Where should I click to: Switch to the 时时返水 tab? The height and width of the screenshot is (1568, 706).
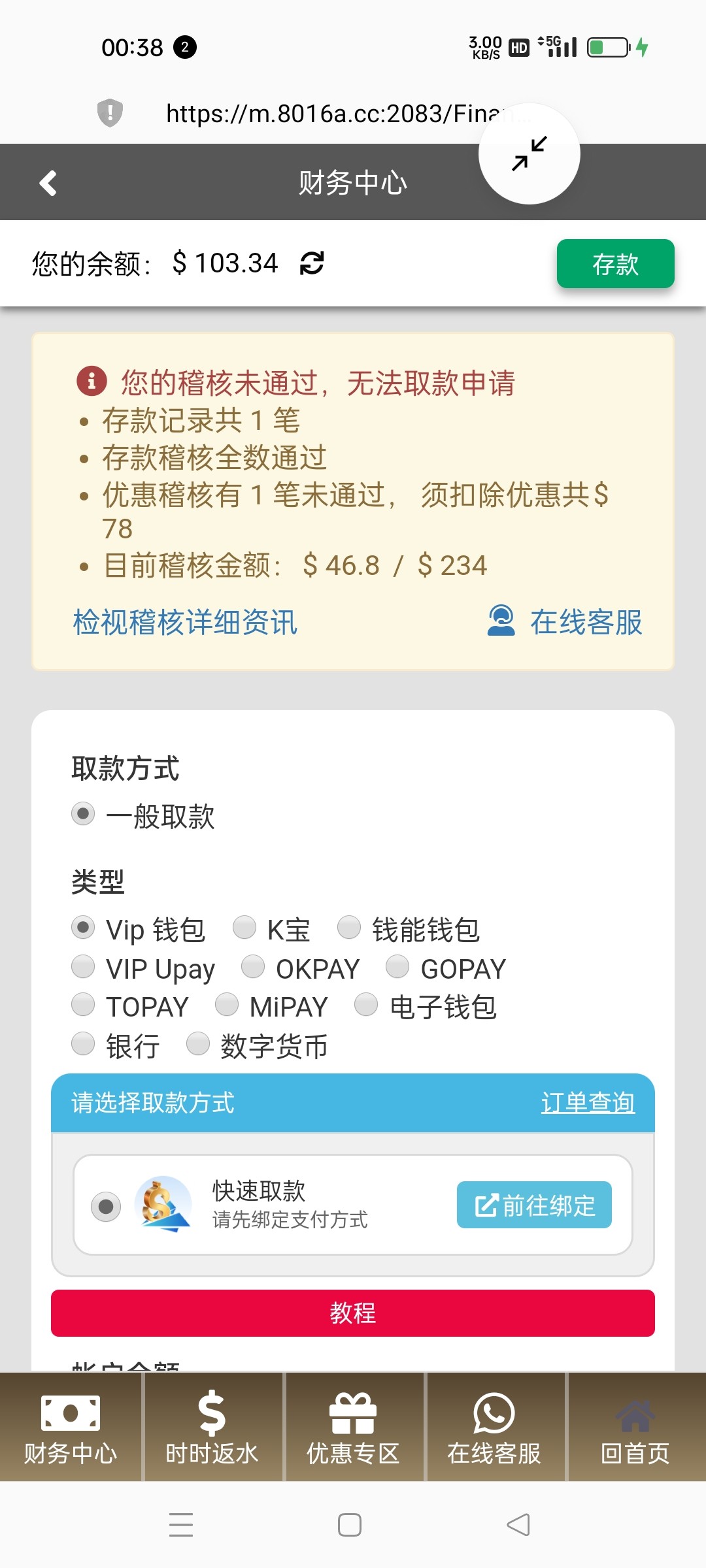click(212, 1427)
